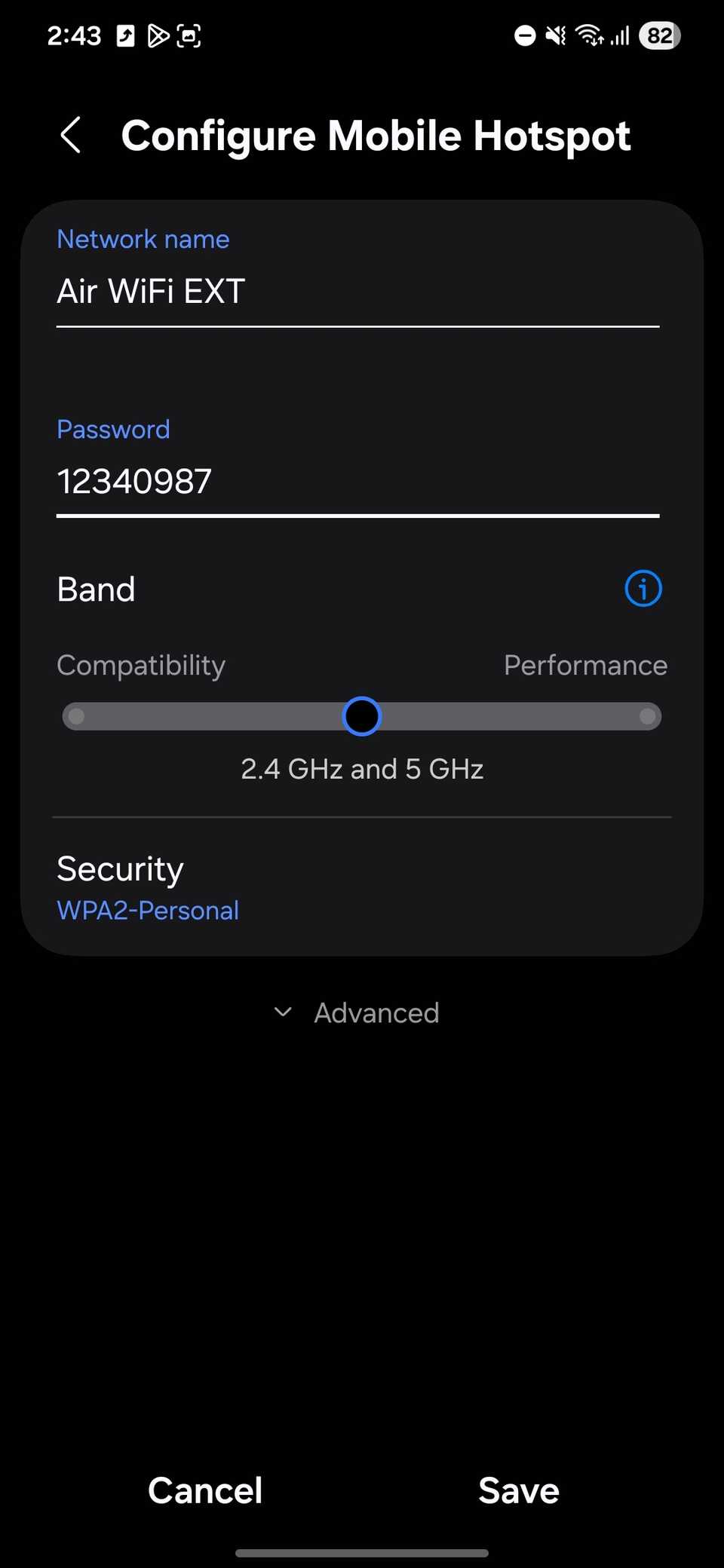Open the Play Store notification icon
Viewport: 724px width, 1568px height.
click(x=158, y=35)
